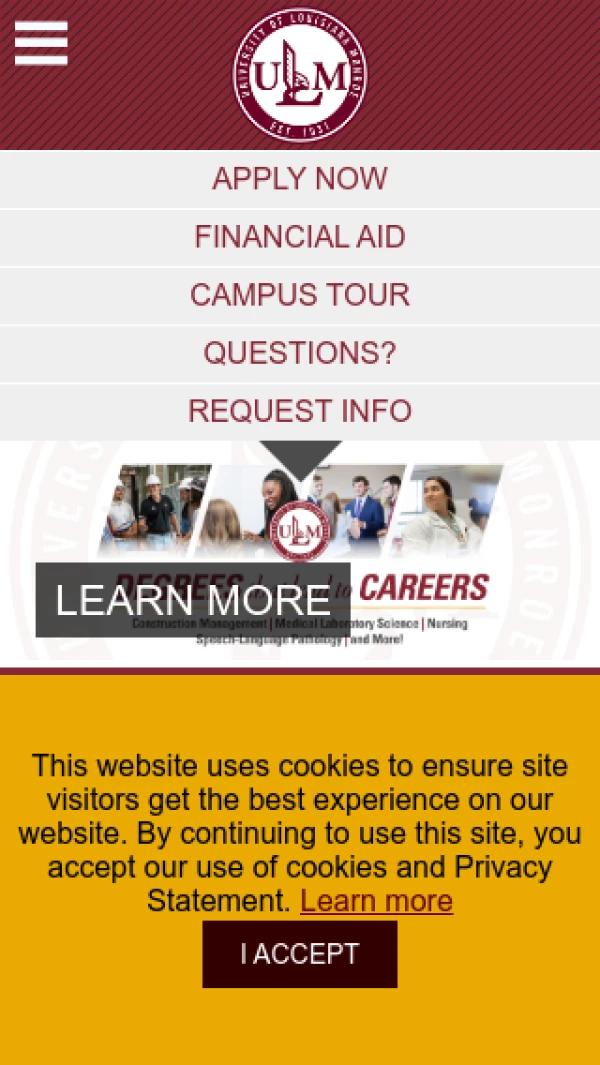Tap the Apply Now link
The width and height of the screenshot is (600, 1065).
[x=300, y=179]
